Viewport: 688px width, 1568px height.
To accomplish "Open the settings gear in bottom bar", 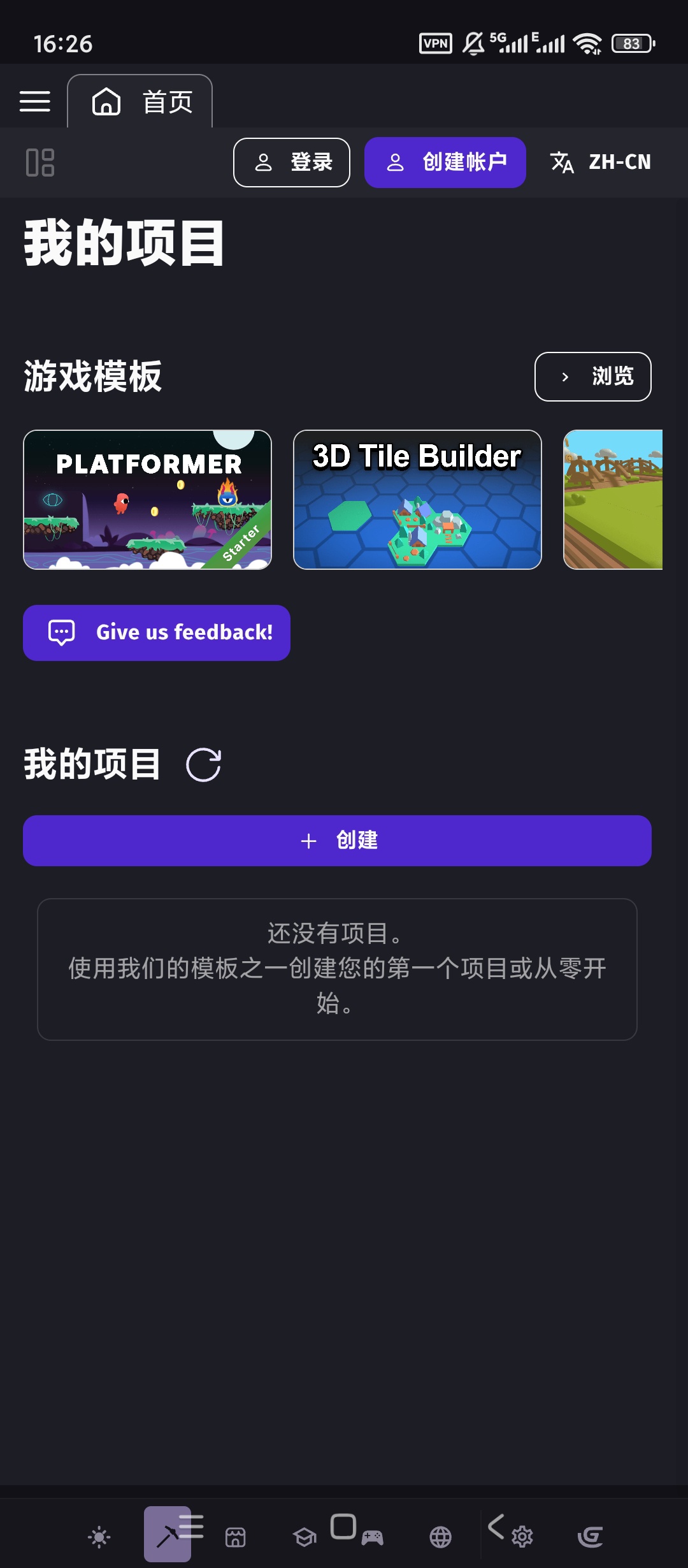I will point(522,1537).
